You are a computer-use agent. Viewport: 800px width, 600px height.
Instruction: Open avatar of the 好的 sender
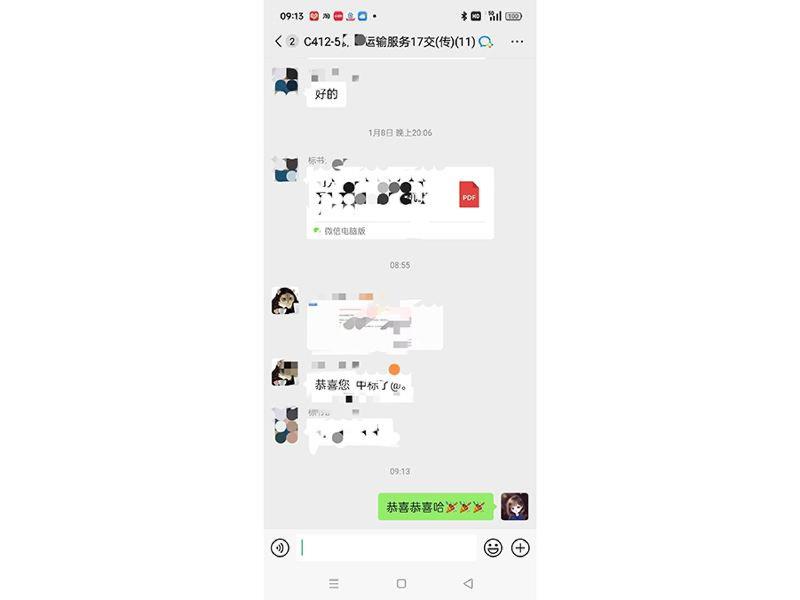coord(285,81)
